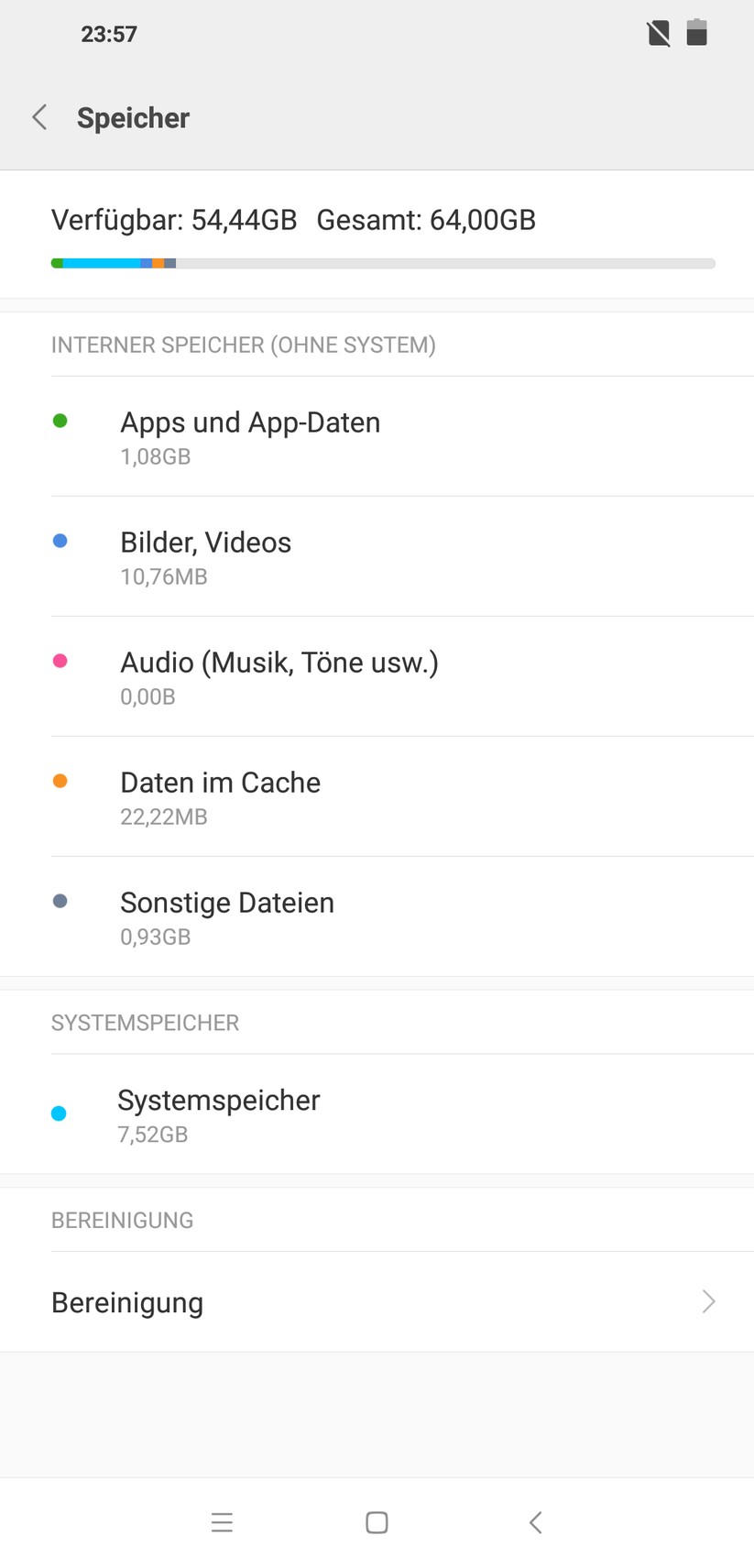
Task: Tap the chevron next to Bereinigung
Action: [707, 1301]
